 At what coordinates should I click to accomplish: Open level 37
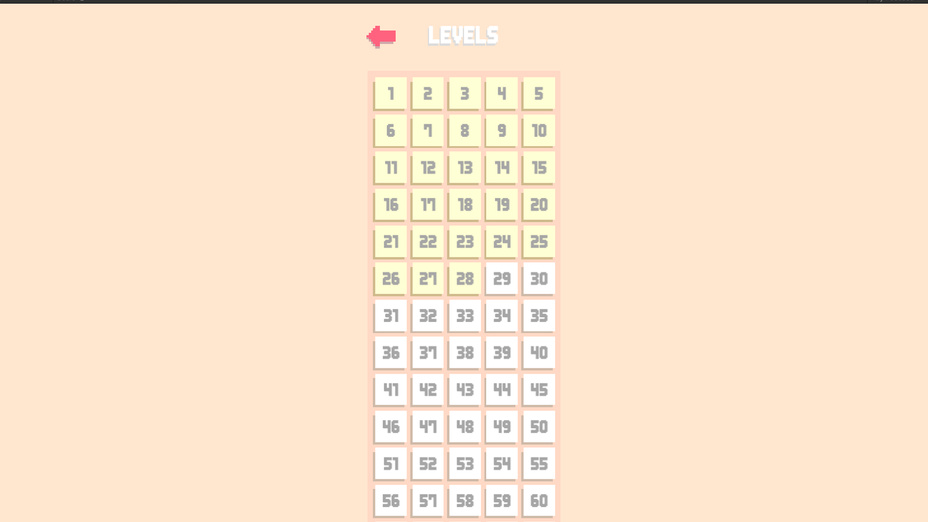[428, 353]
